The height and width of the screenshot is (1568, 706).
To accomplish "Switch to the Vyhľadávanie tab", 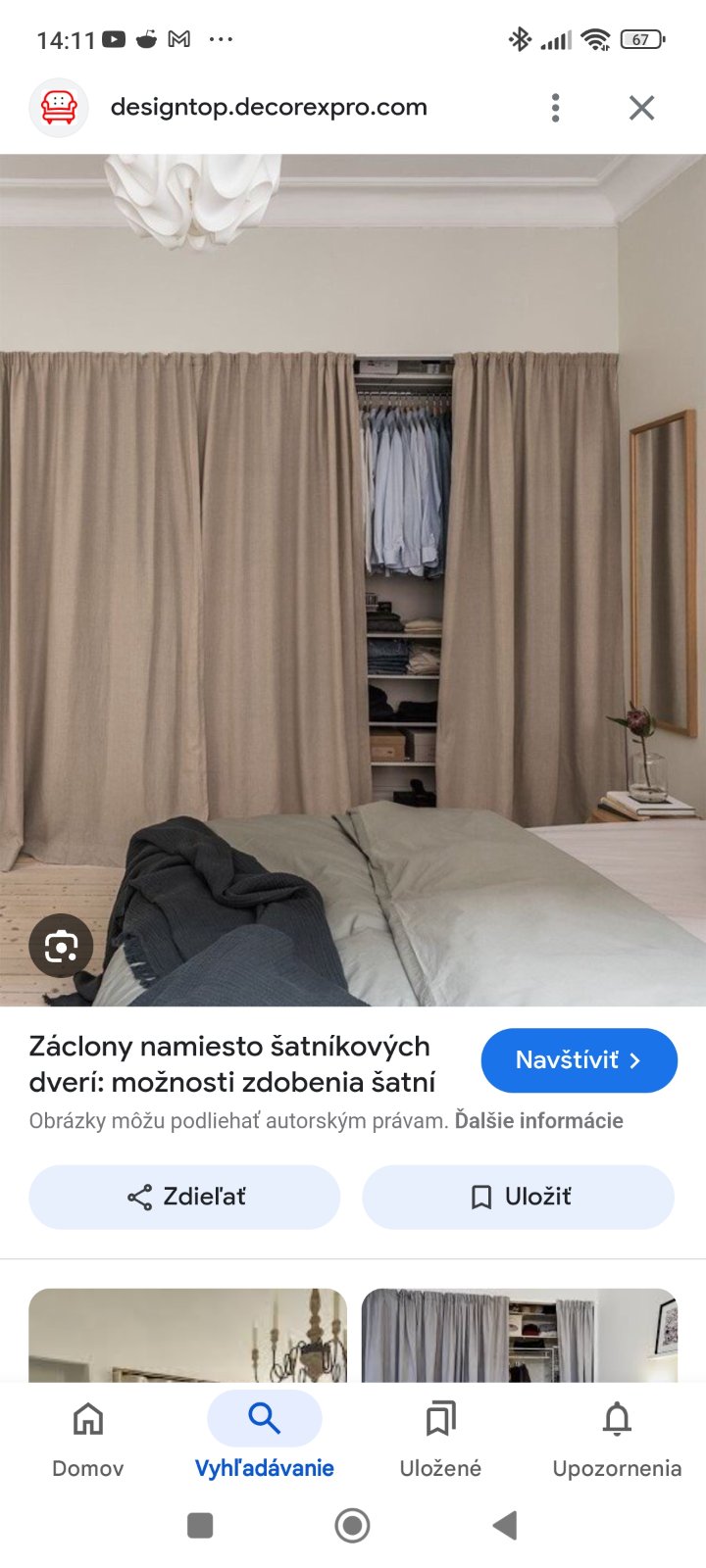I will tap(264, 1438).
